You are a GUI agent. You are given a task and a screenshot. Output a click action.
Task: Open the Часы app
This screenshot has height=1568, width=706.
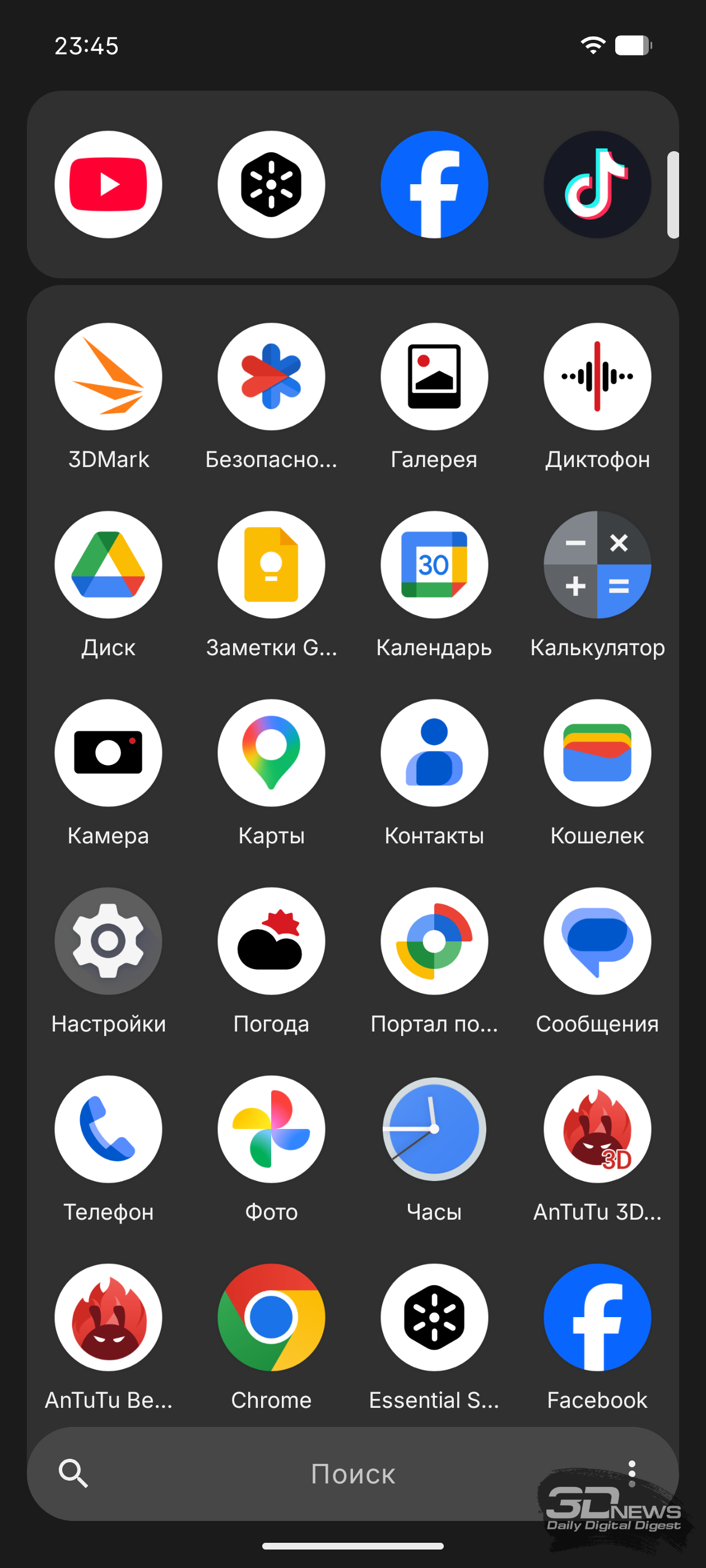(x=434, y=1129)
